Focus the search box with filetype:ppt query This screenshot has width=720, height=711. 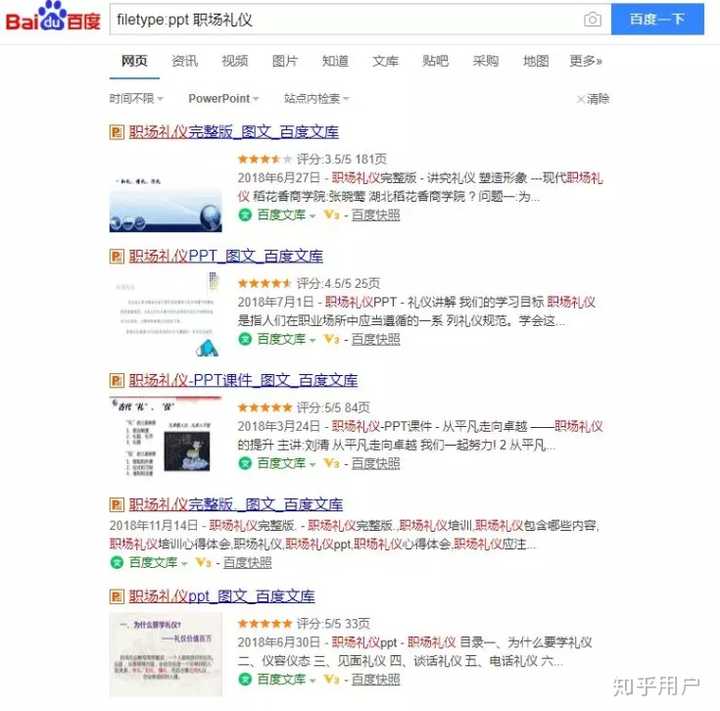click(340, 19)
